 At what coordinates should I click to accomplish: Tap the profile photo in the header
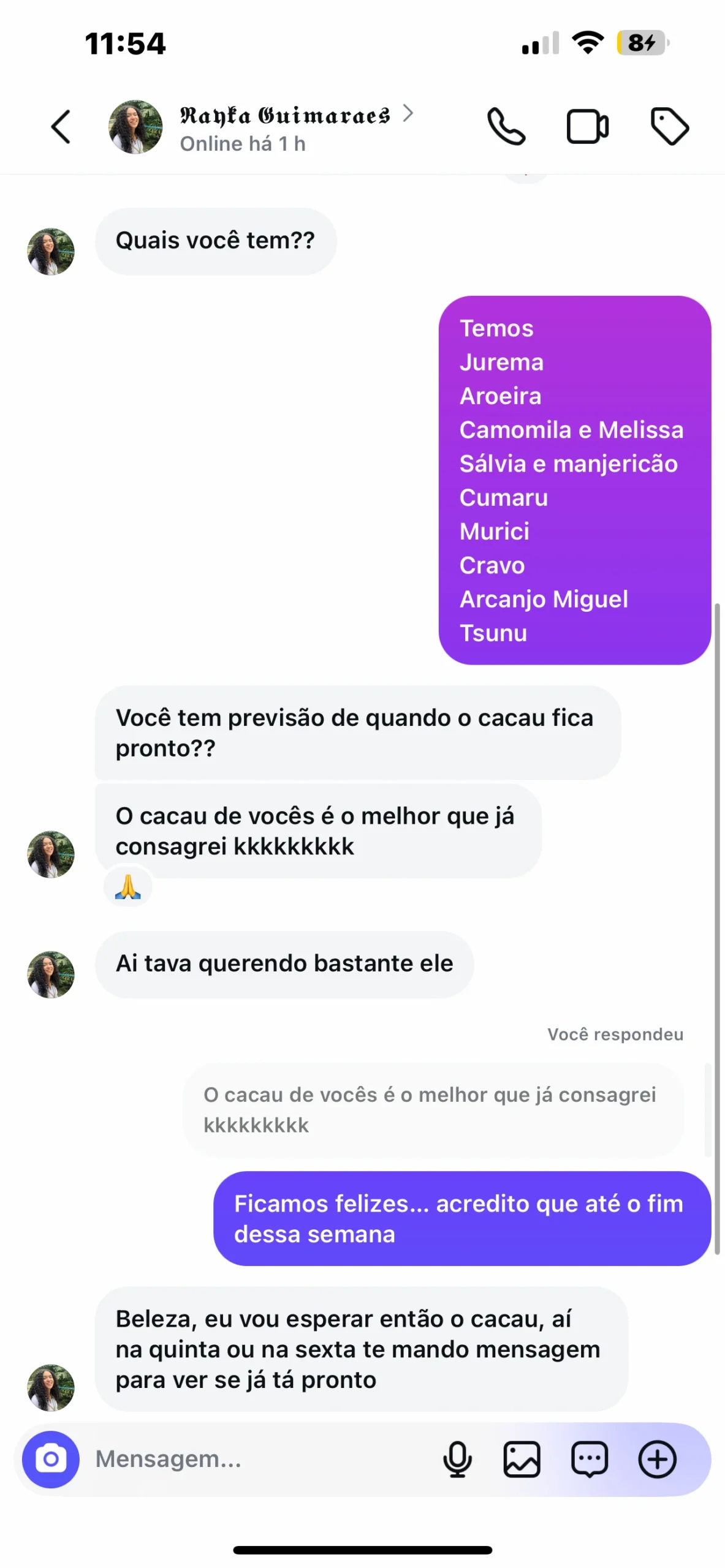(135, 127)
